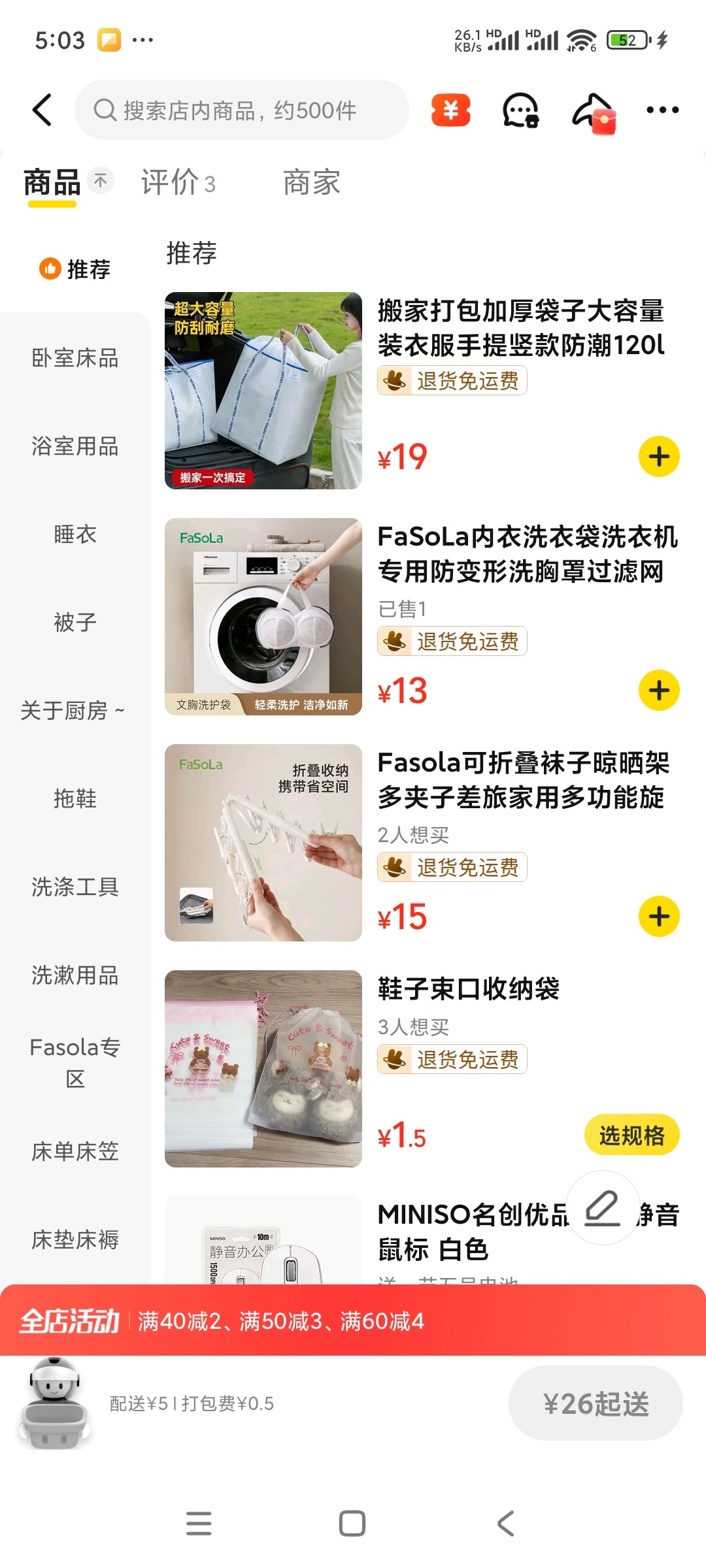Share this store with red packet
The image size is (706, 1568).
593,111
